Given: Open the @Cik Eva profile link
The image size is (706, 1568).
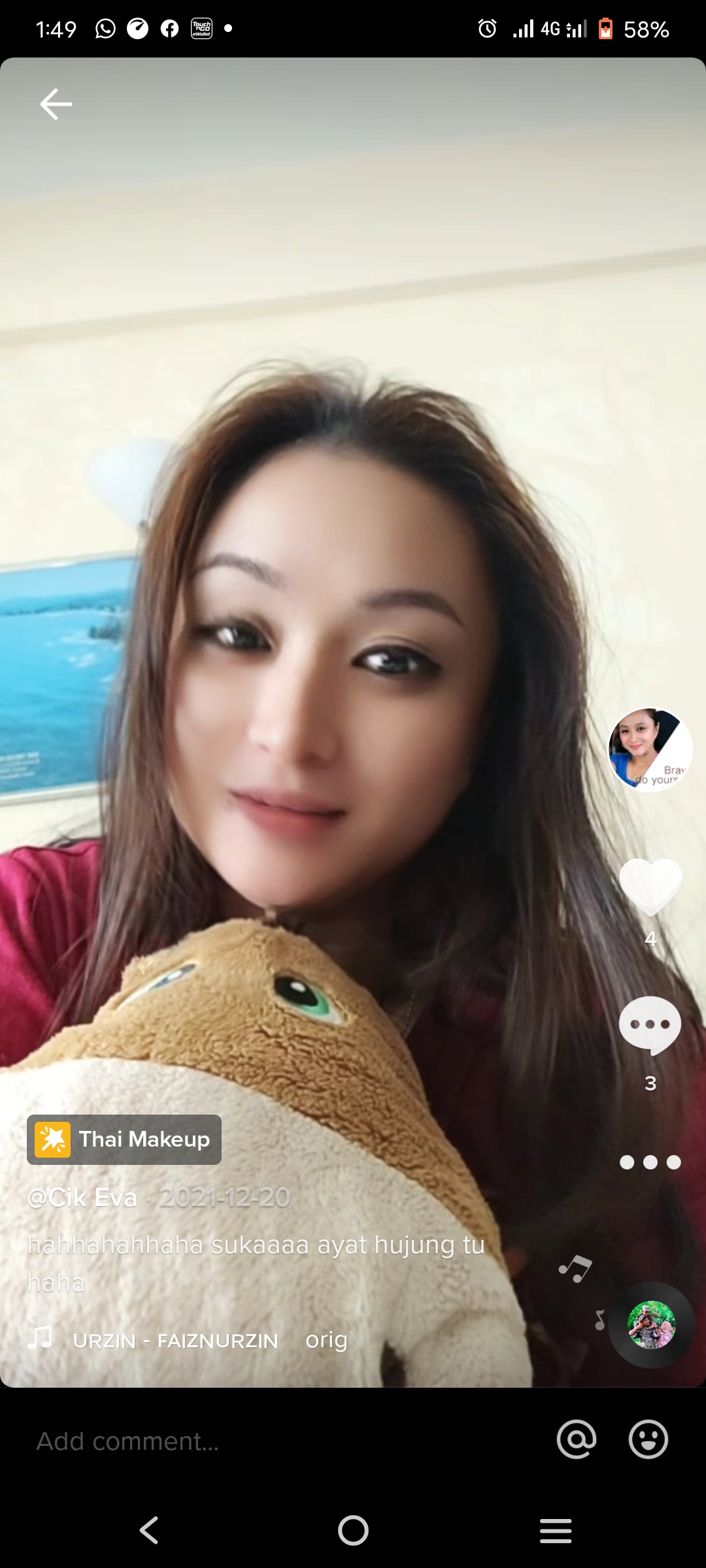Looking at the screenshot, I should point(82,1198).
